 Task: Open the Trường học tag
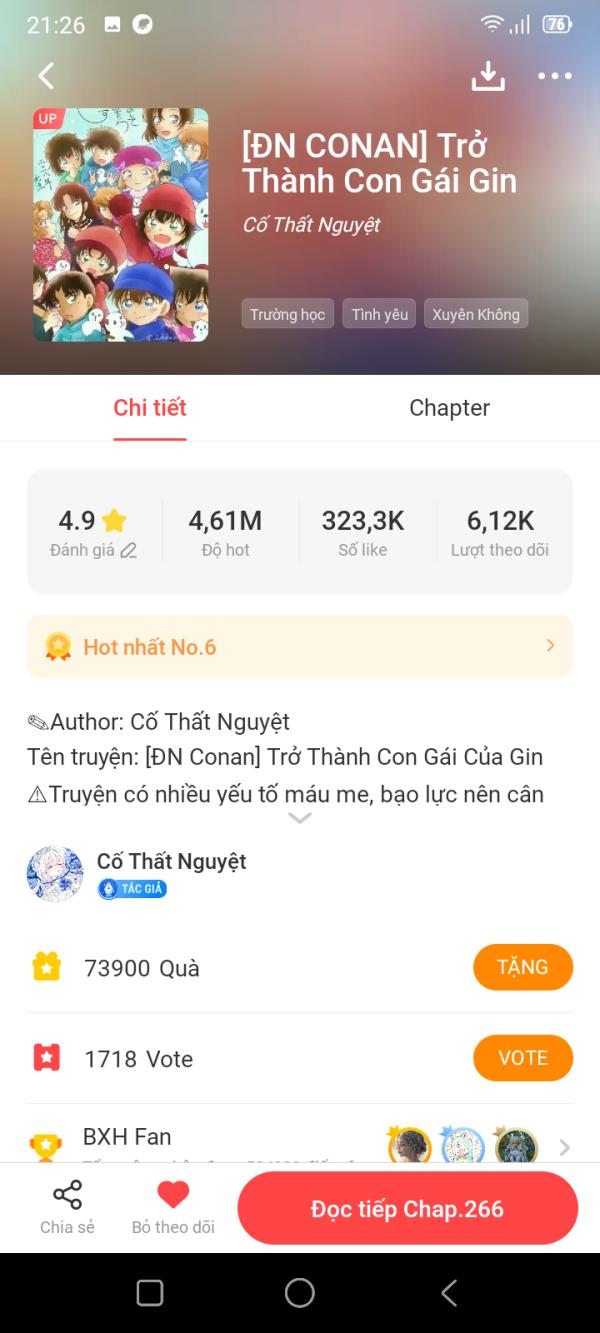(x=287, y=314)
